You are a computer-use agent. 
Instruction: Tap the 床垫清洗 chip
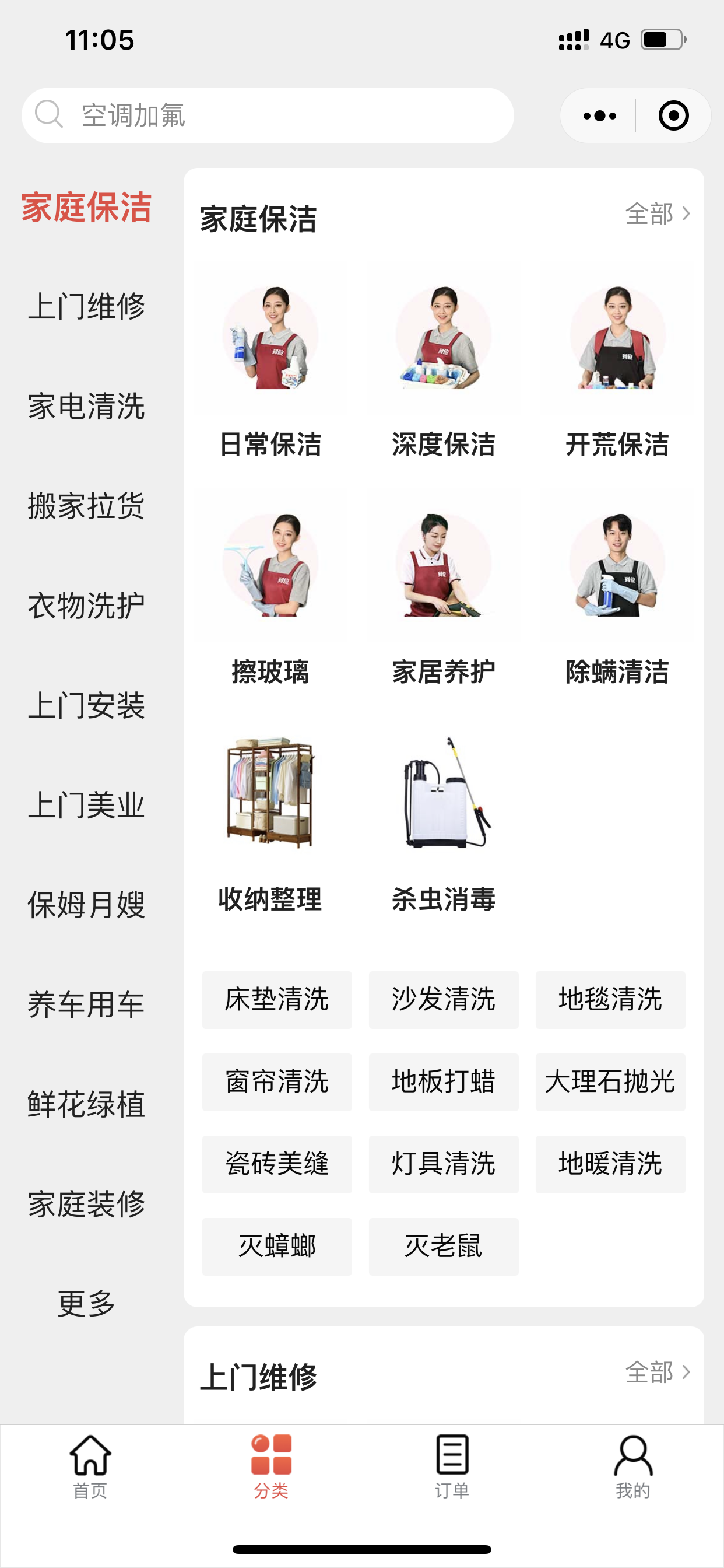click(x=277, y=999)
